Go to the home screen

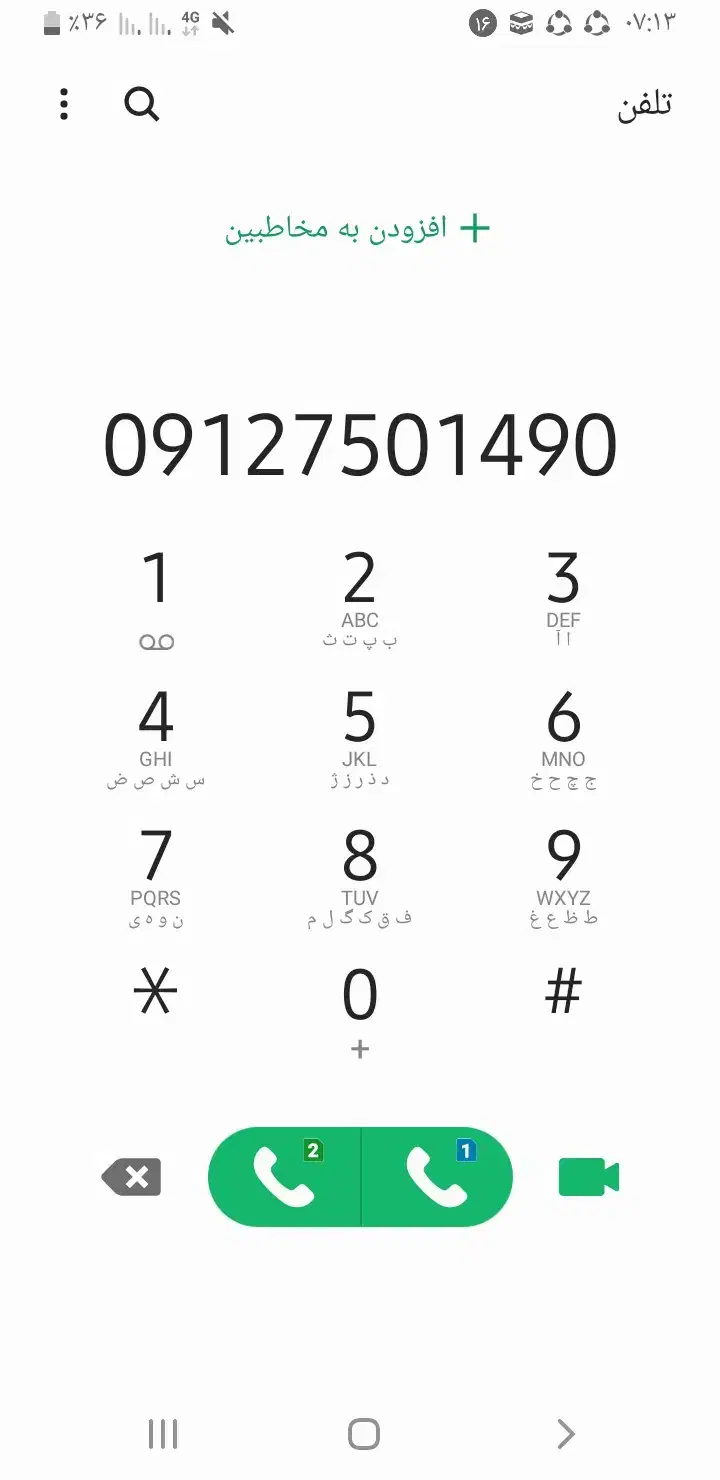tap(364, 1434)
